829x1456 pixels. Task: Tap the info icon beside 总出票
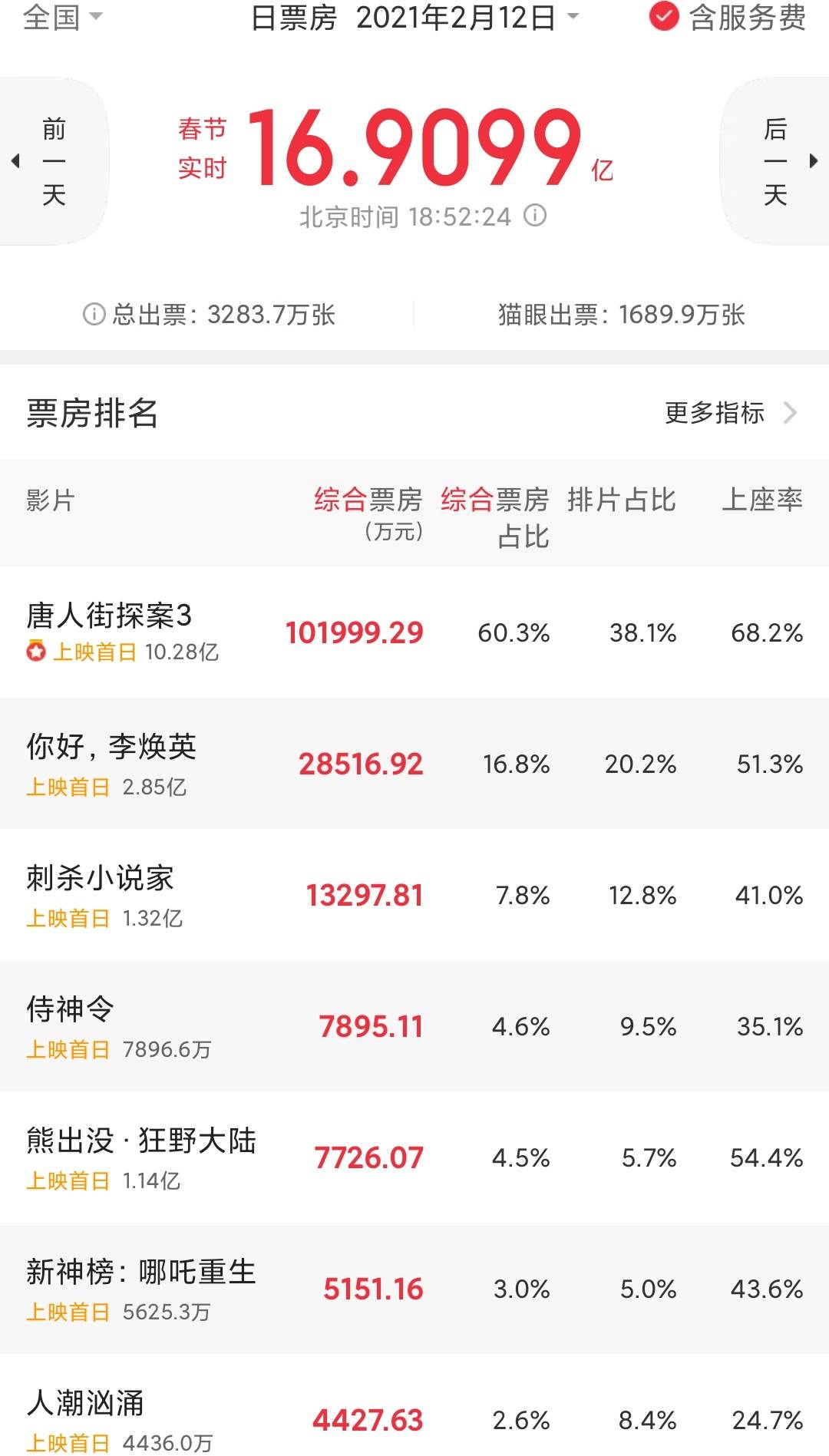tap(94, 314)
